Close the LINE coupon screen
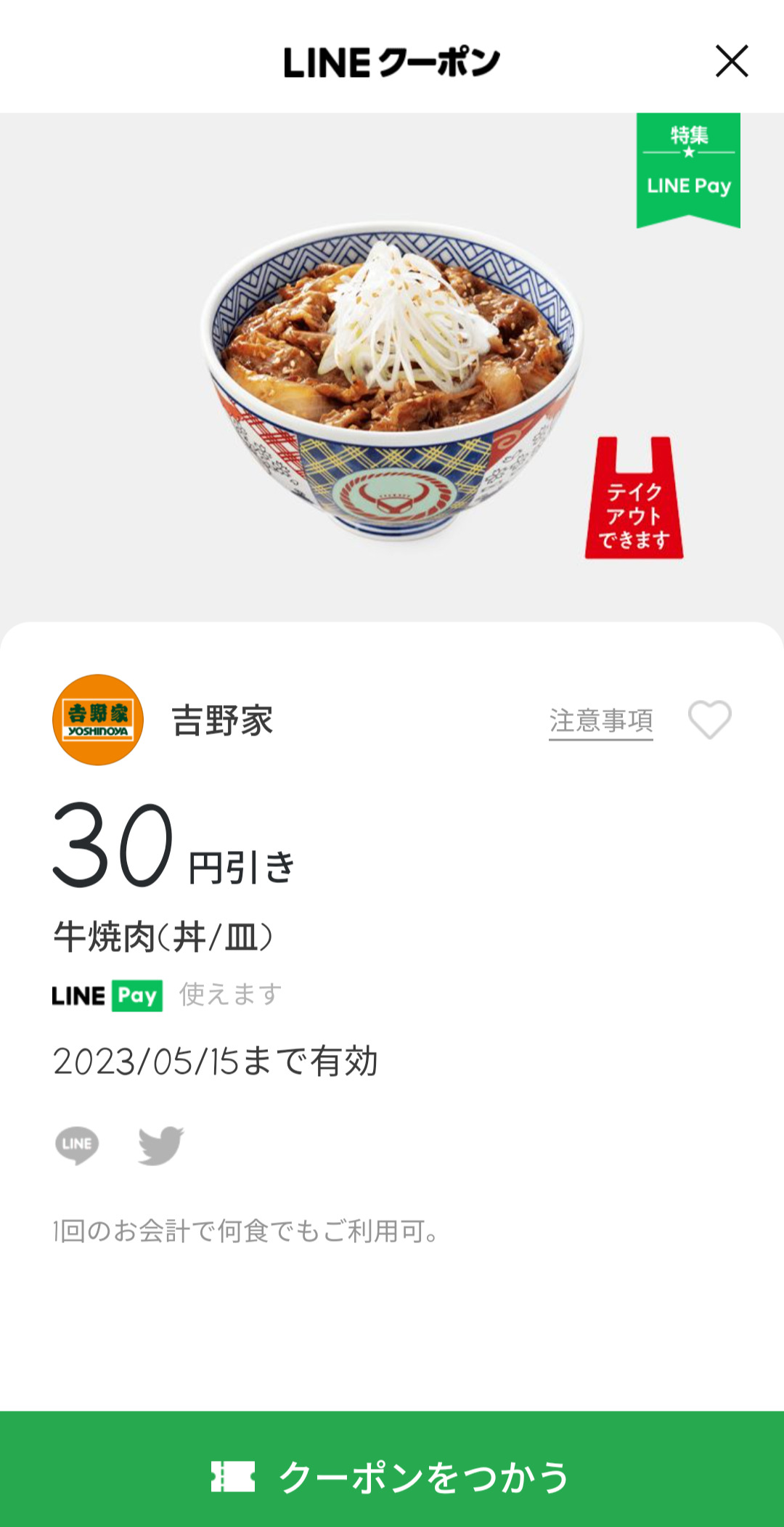The image size is (784, 1527). 731,61
